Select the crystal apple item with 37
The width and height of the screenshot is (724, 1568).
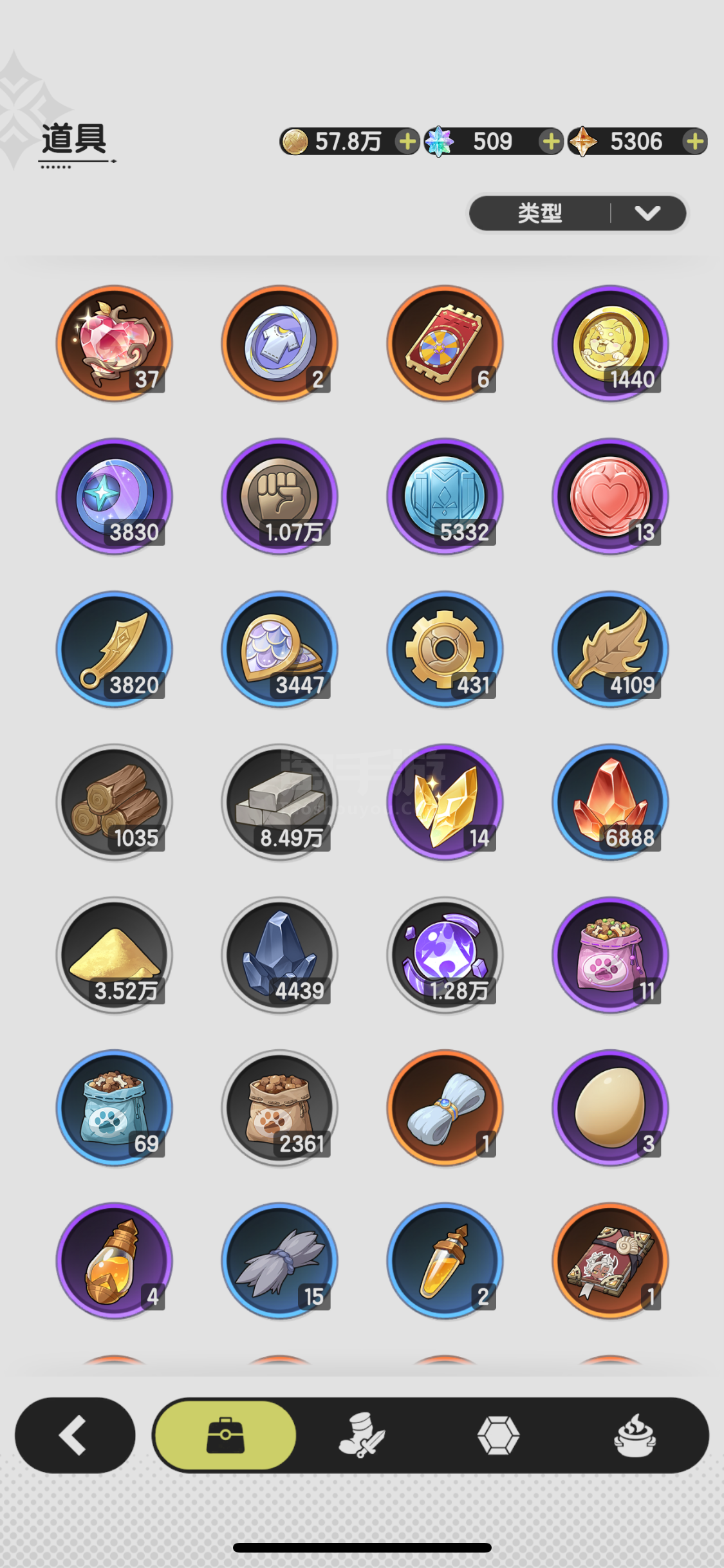pos(115,344)
